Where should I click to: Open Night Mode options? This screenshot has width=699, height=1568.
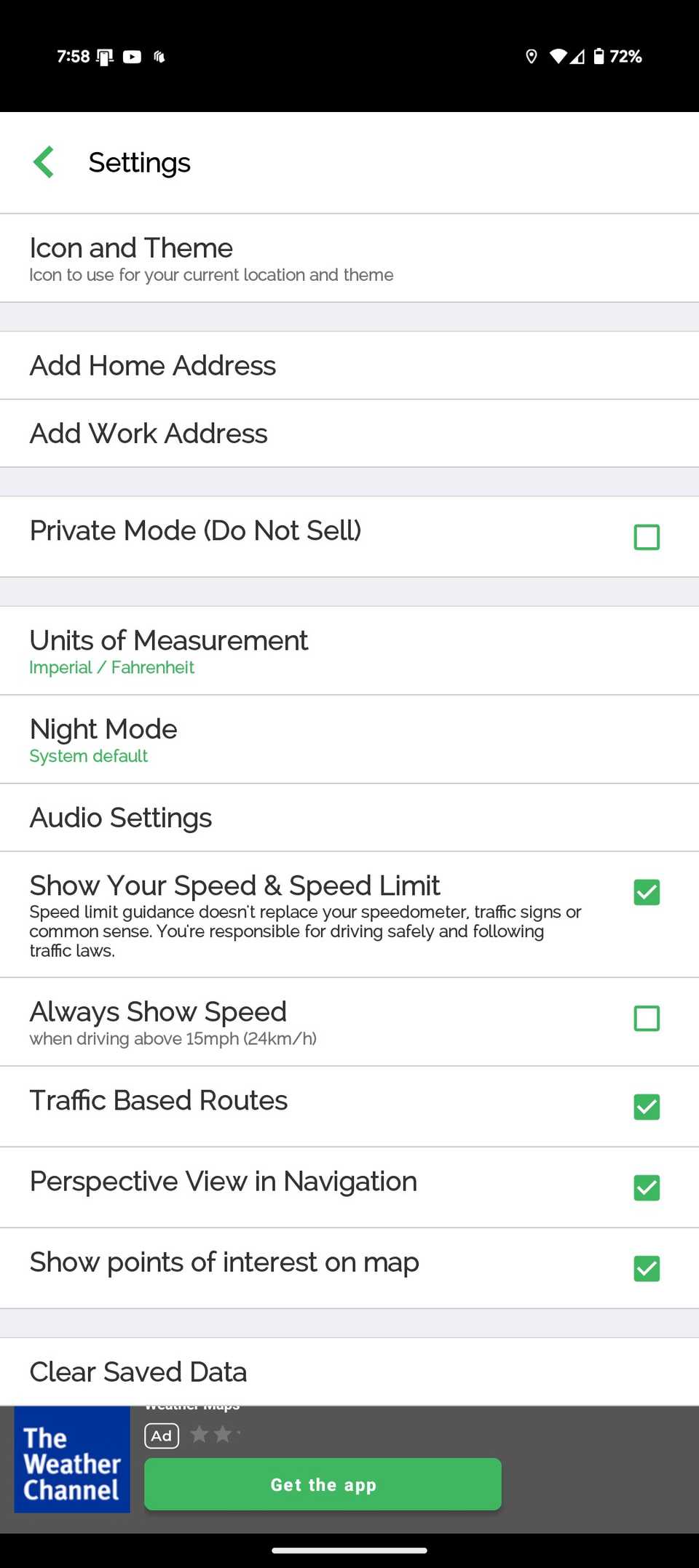(349, 739)
